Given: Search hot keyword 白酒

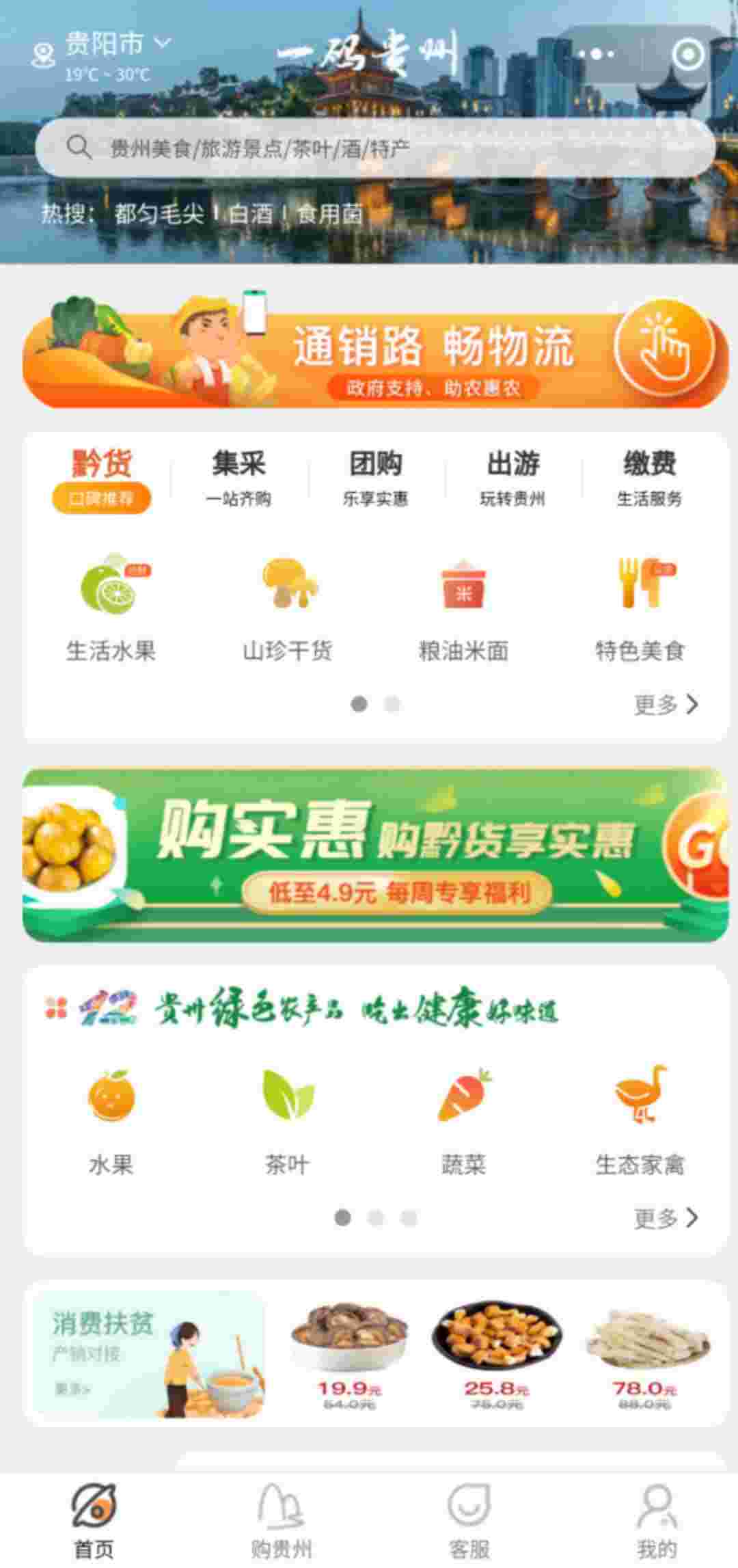Looking at the screenshot, I should (x=250, y=214).
